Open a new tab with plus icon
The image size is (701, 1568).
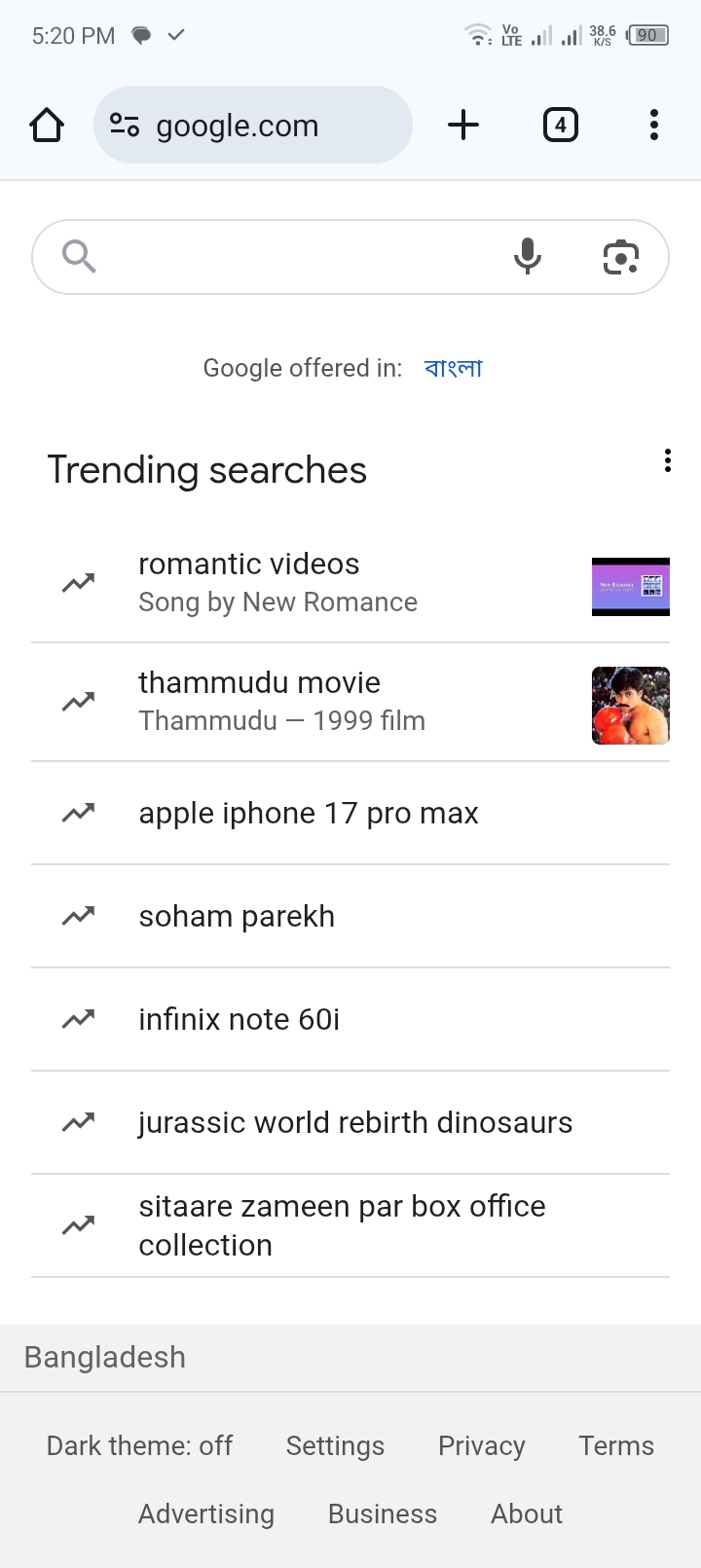pos(463,126)
